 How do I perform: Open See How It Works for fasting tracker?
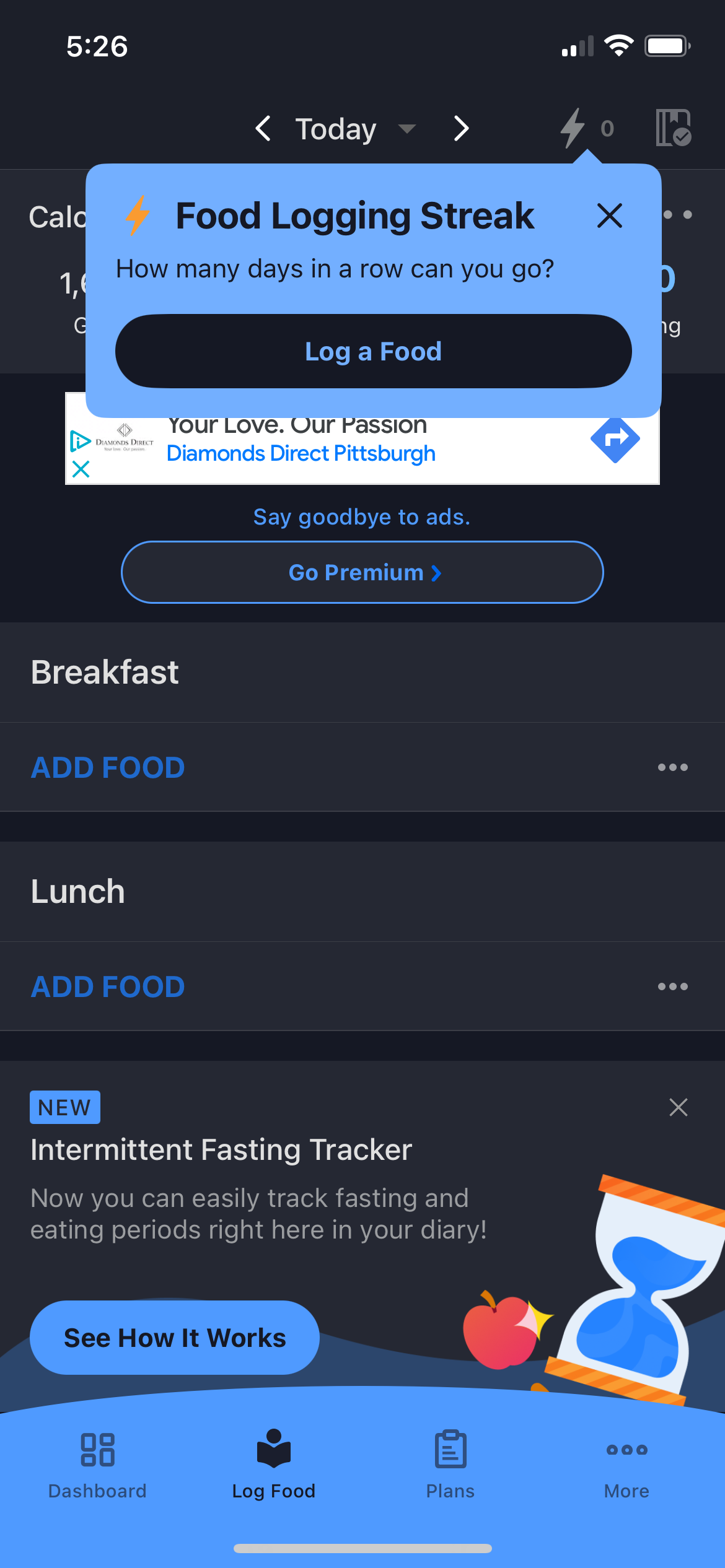point(174,1337)
